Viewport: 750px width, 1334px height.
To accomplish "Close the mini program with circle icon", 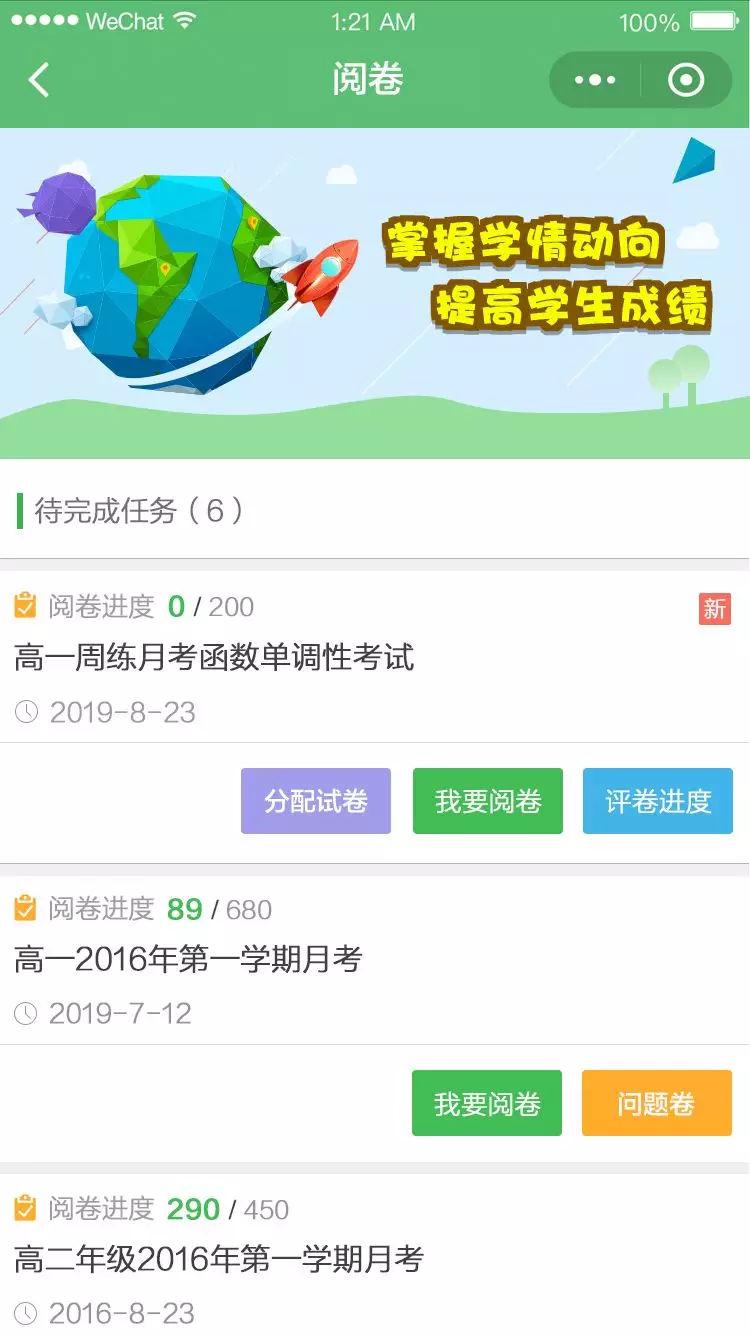I will point(686,80).
